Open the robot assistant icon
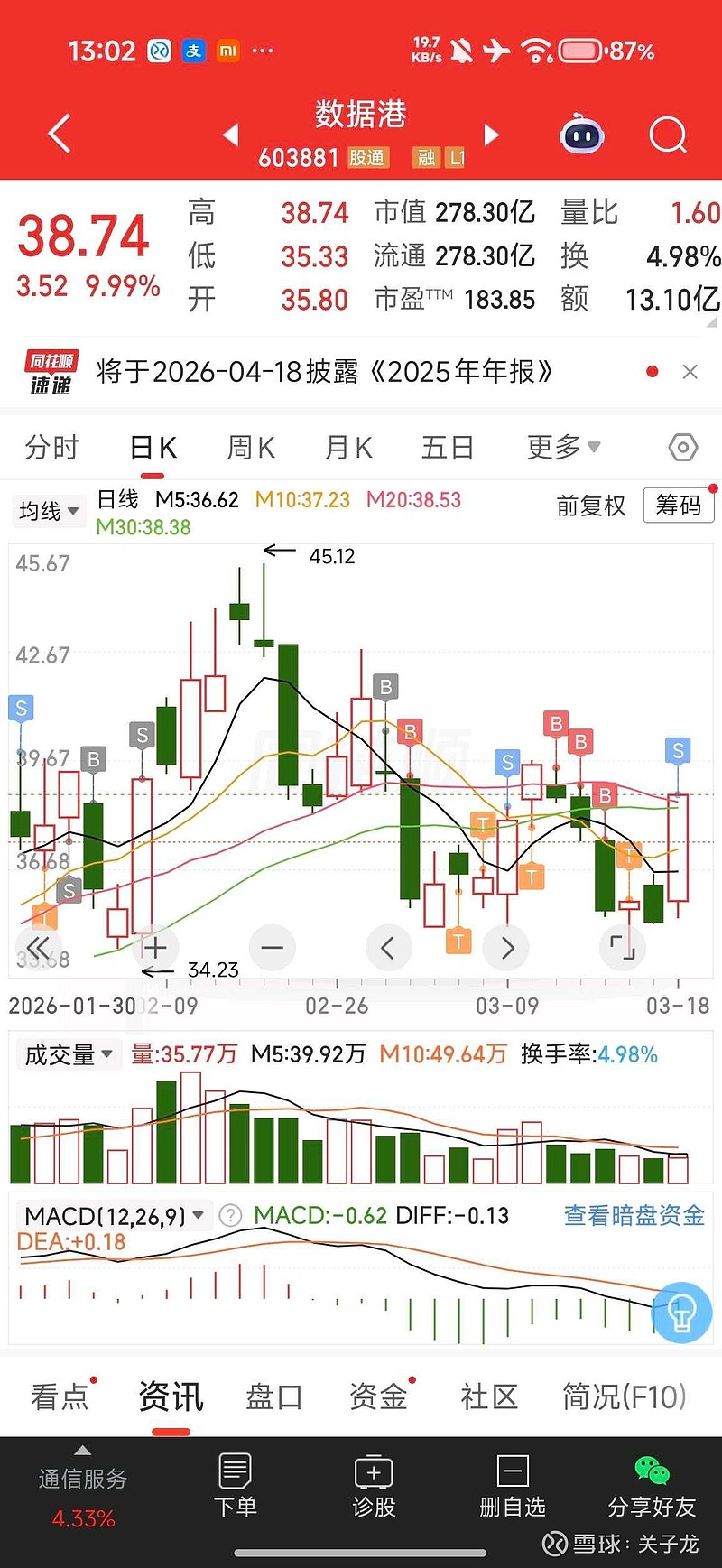This screenshot has width=722, height=1568. pyautogui.click(x=582, y=135)
